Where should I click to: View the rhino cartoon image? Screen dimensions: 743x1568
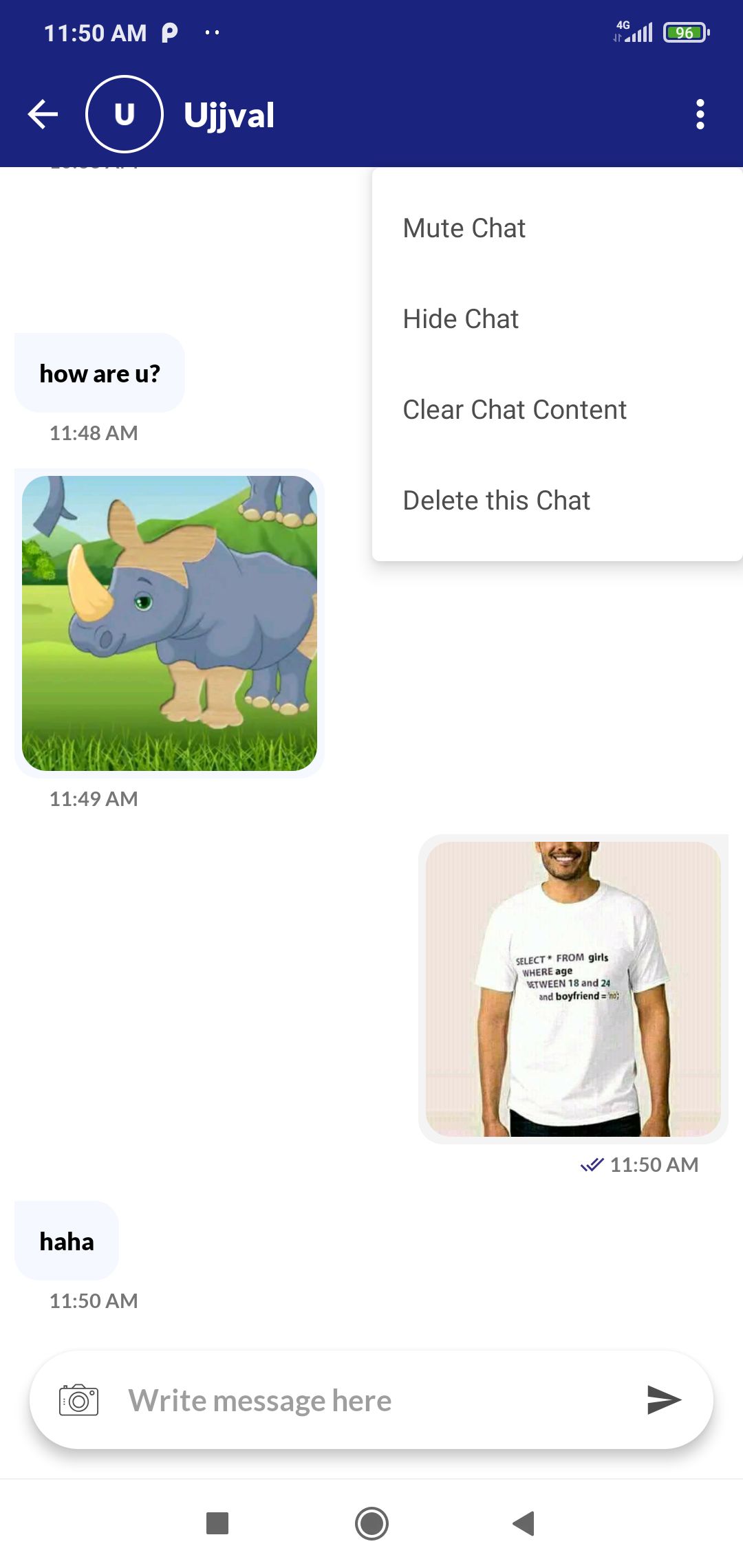point(169,623)
